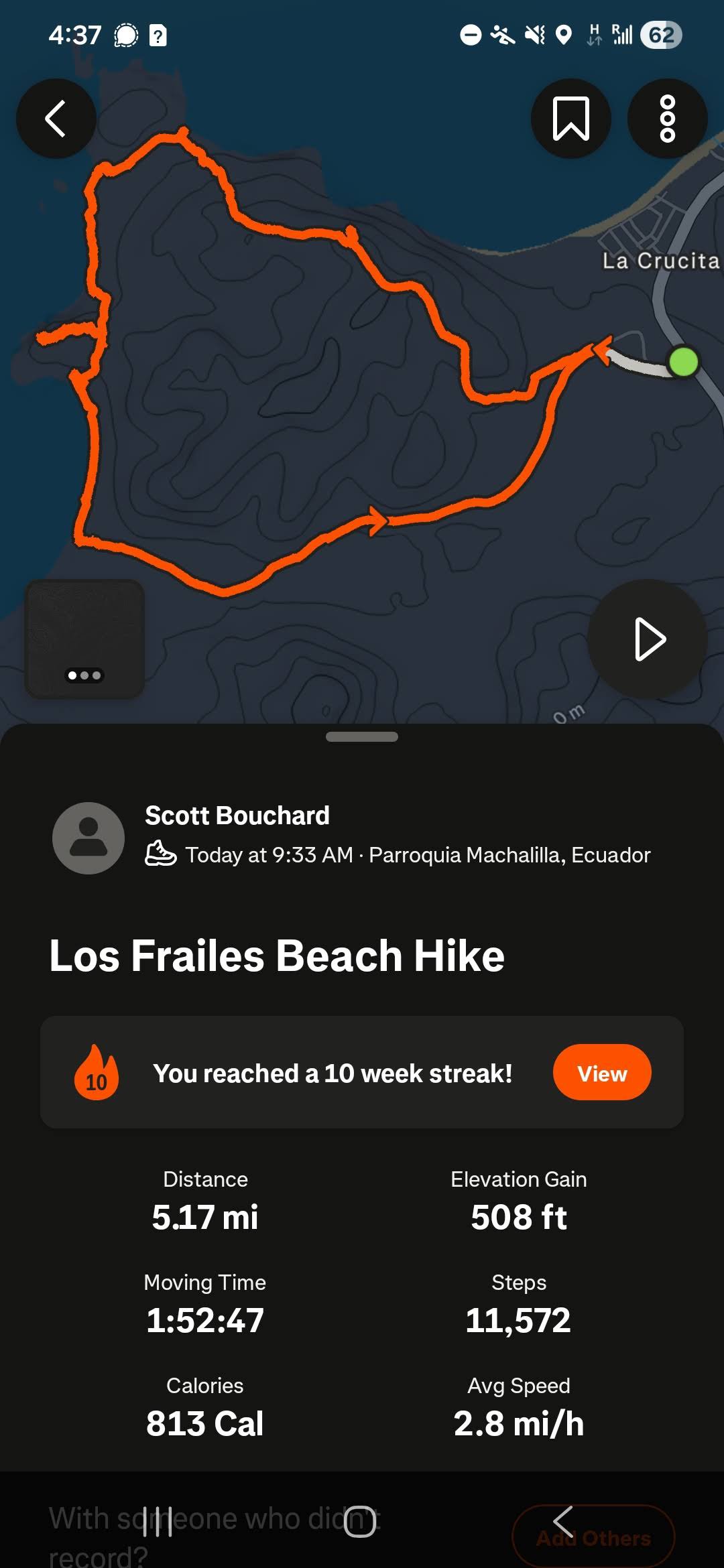
Task: View the 10 week streak
Action: [x=601, y=1072]
